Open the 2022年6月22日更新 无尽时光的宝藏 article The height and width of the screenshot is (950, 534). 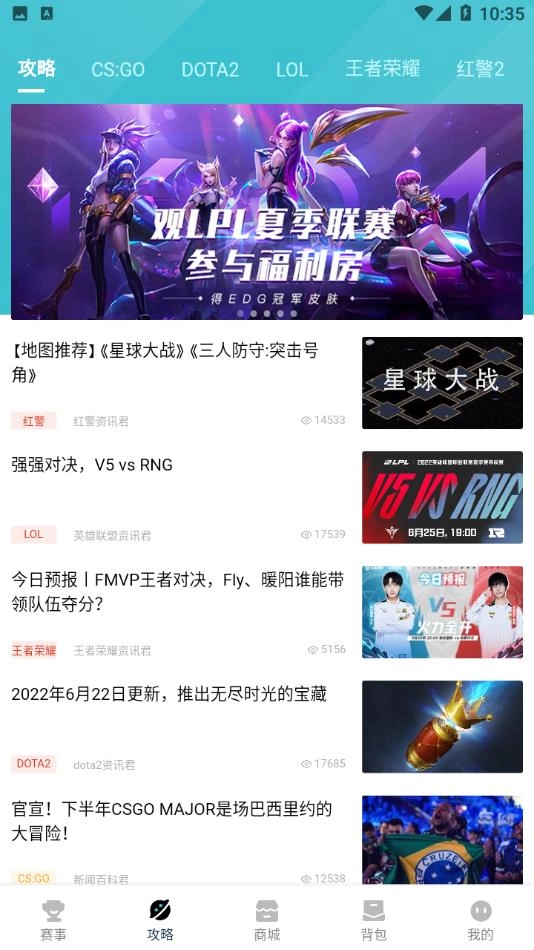[267, 726]
